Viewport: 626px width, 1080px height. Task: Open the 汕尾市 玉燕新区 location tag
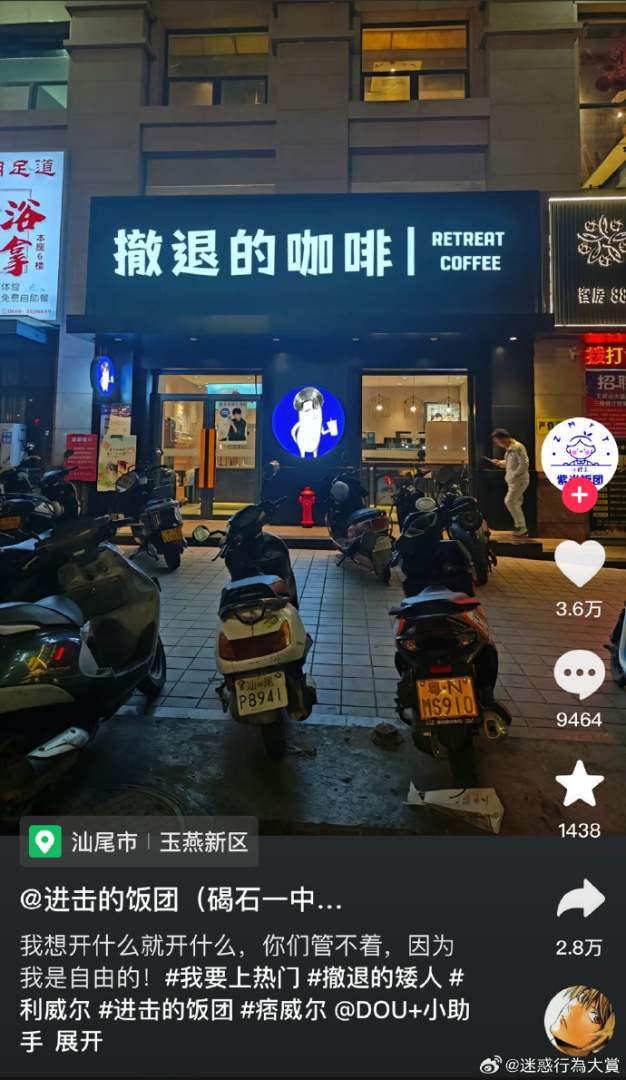click(x=140, y=842)
